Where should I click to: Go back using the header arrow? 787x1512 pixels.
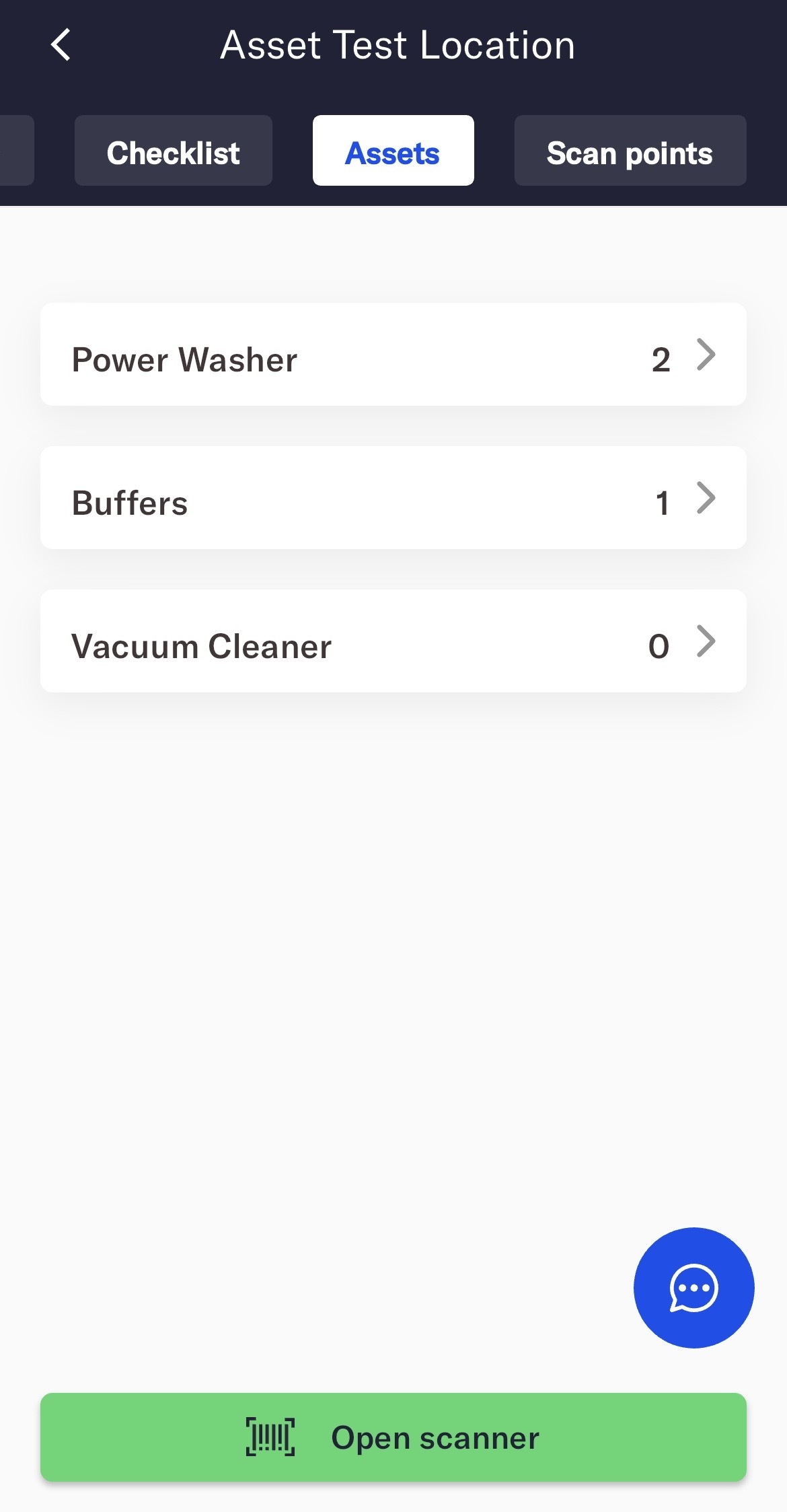[61, 45]
